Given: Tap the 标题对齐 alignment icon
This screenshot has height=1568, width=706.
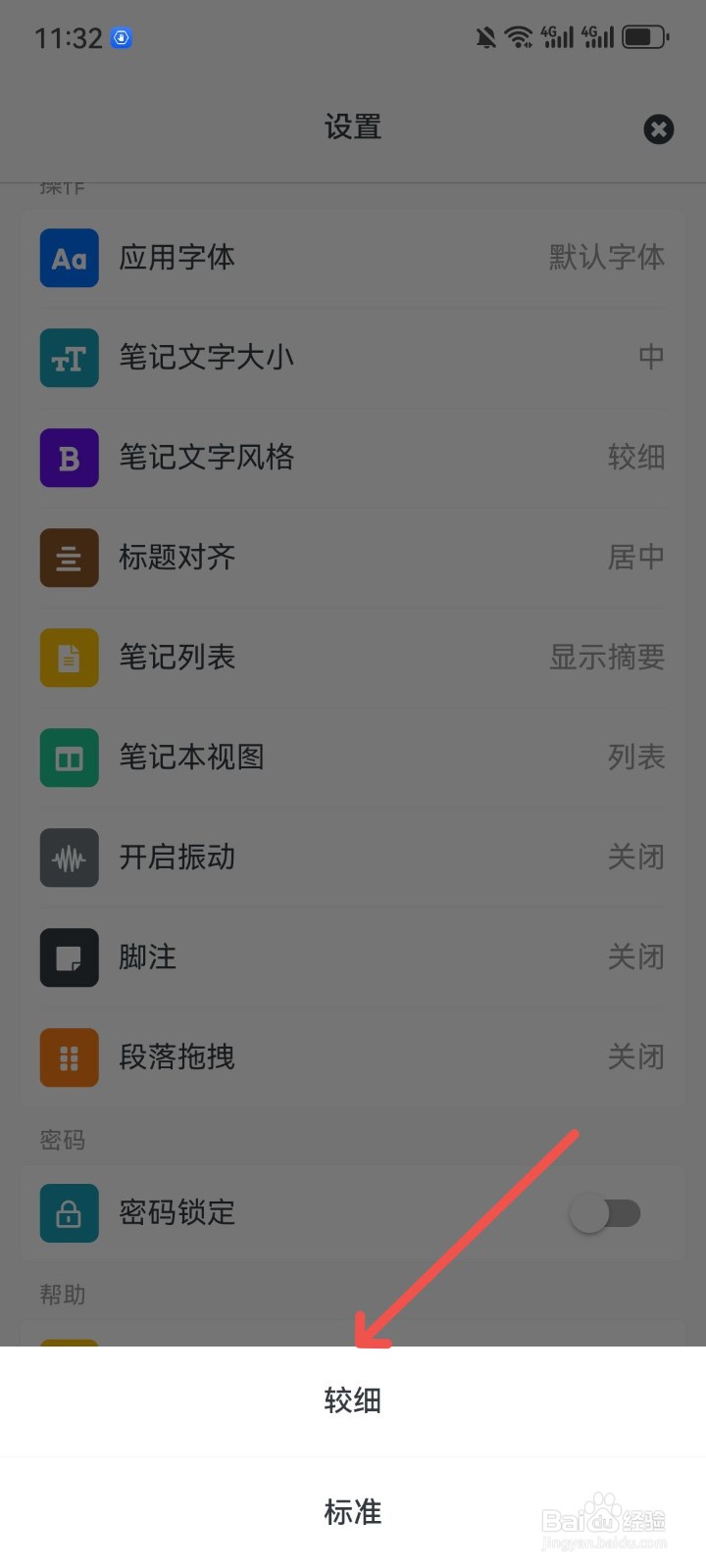Looking at the screenshot, I should pyautogui.click(x=69, y=558).
